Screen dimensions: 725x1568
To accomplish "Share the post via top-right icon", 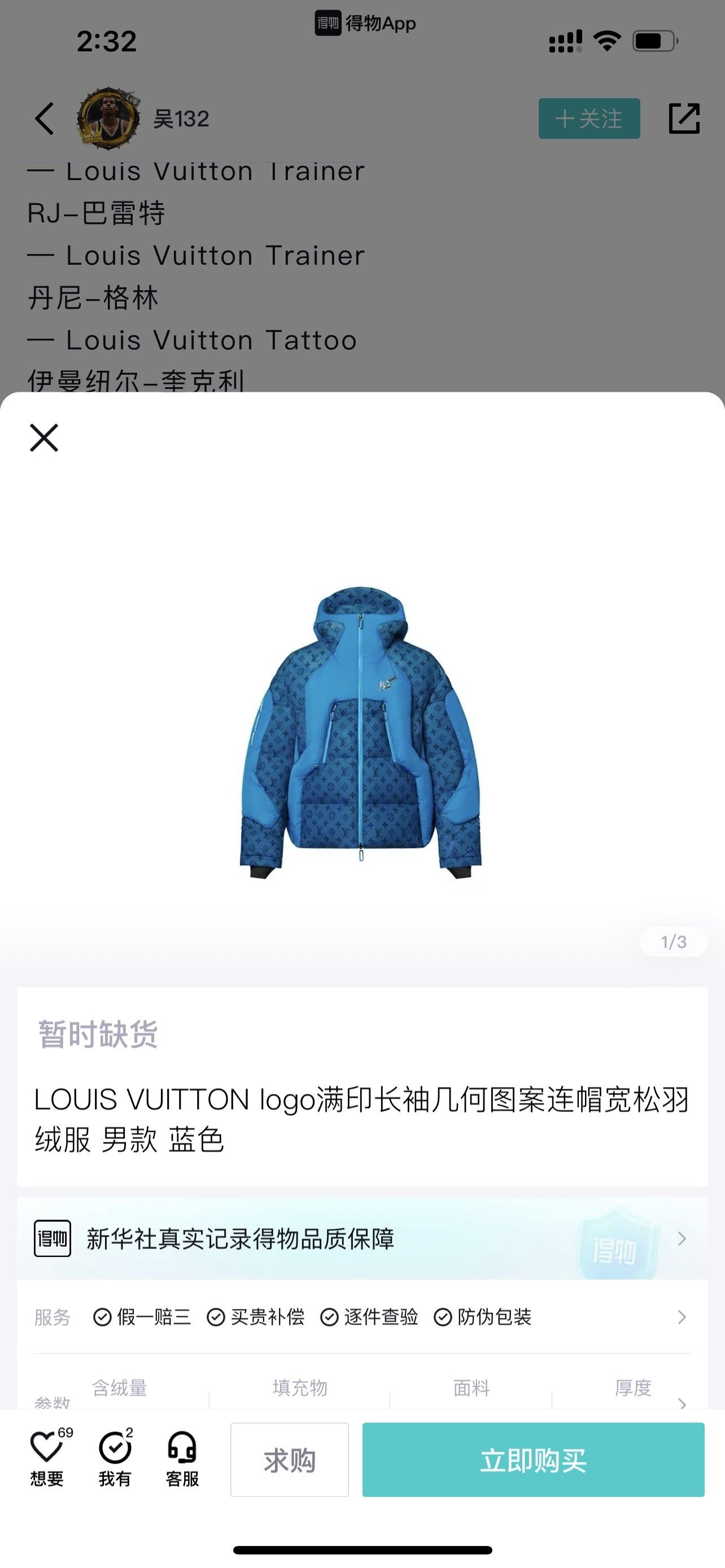I will pos(684,119).
